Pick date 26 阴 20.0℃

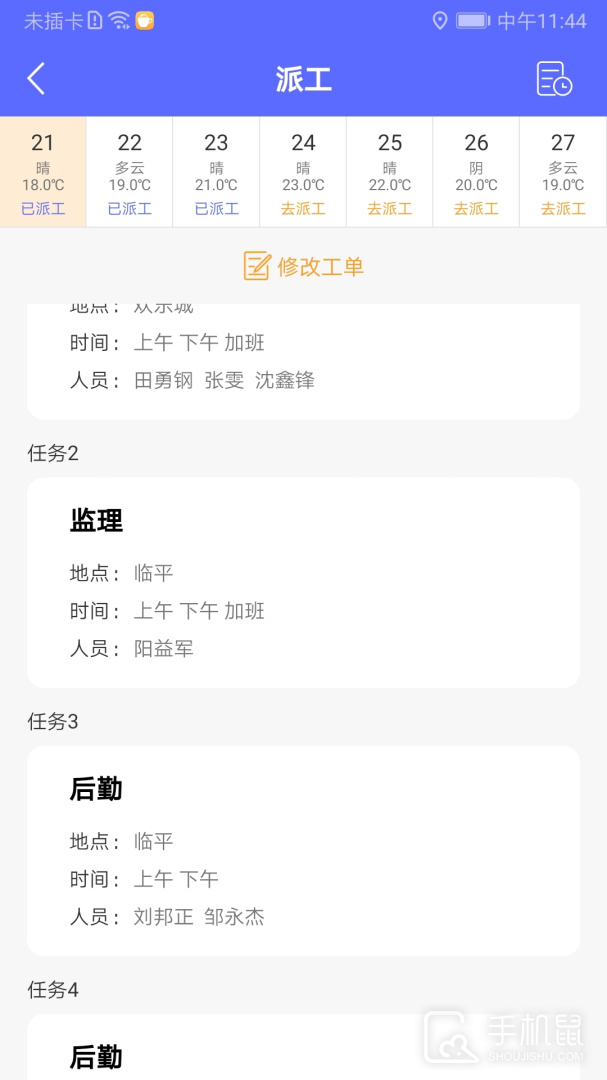pos(476,172)
